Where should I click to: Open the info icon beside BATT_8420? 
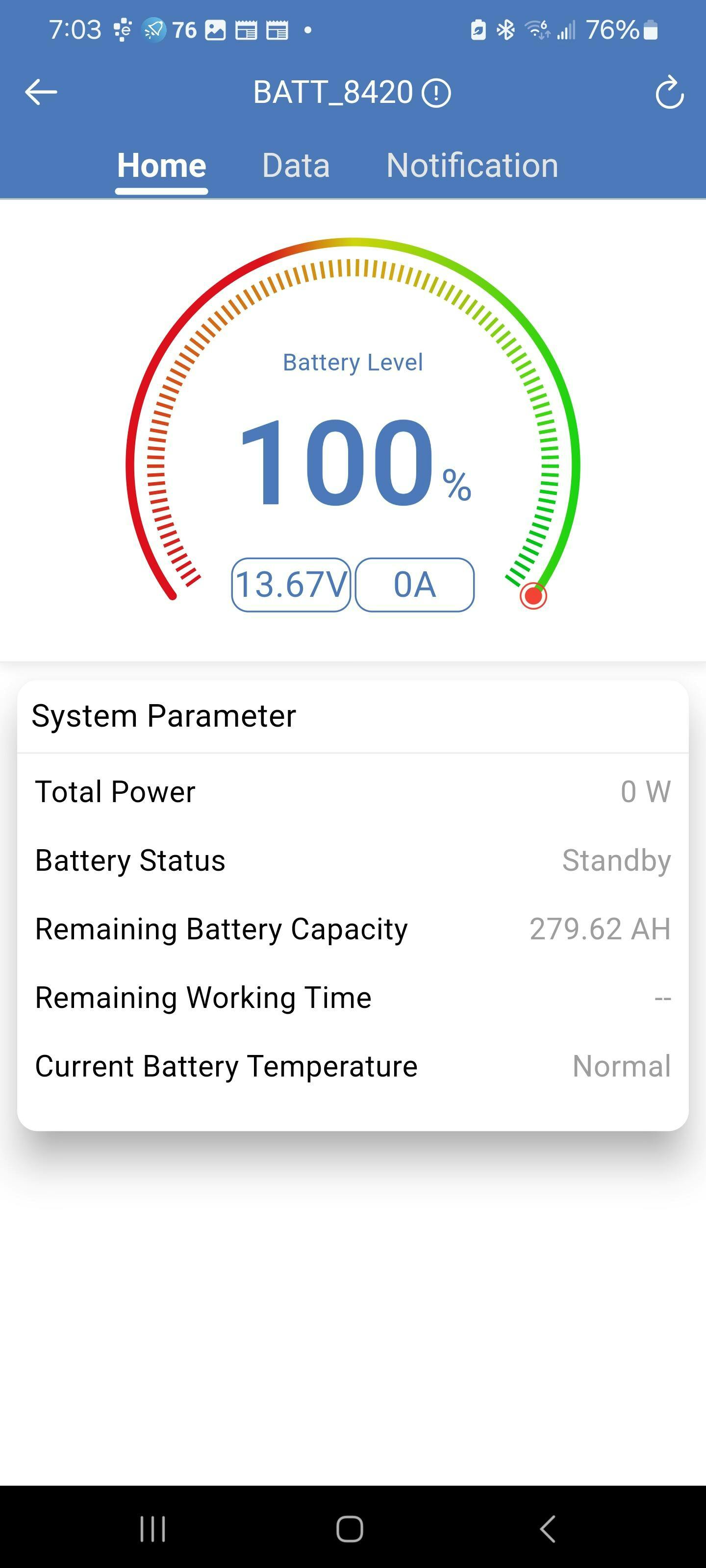point(436,93)
